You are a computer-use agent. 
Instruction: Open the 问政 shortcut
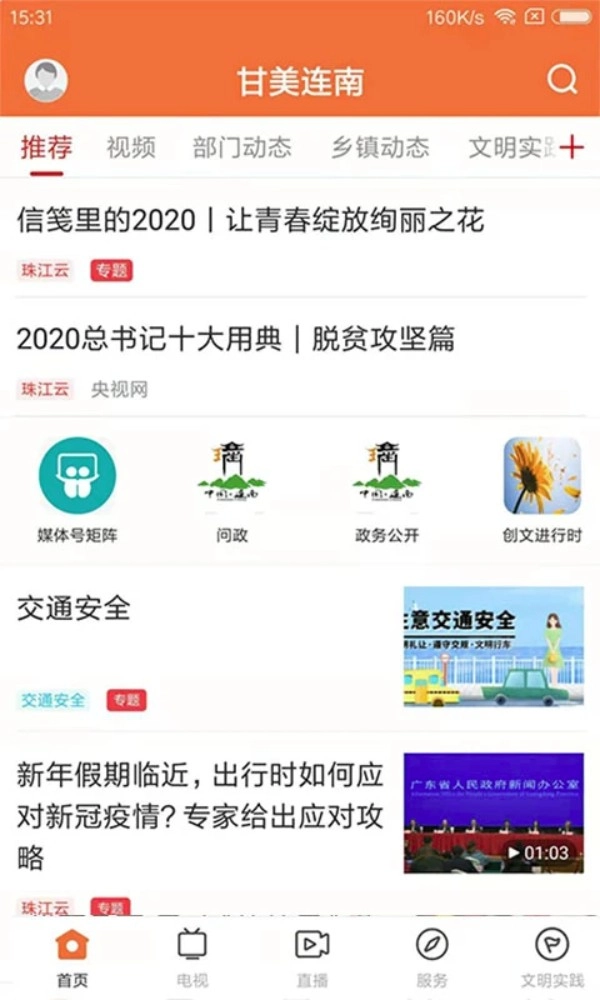[x=232, y=488]
